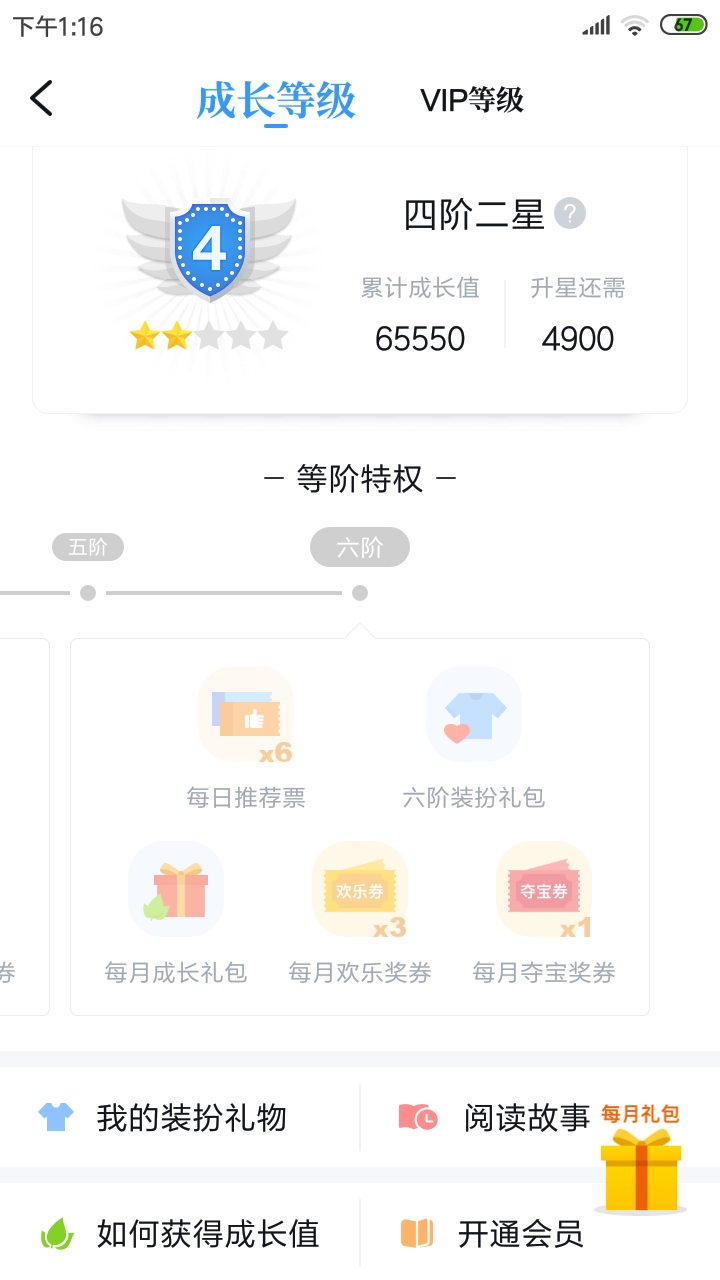Tap the 每日推荐票 privilege icon
The height and width of the screenshot is (1280, 720).
click(246, 714)
